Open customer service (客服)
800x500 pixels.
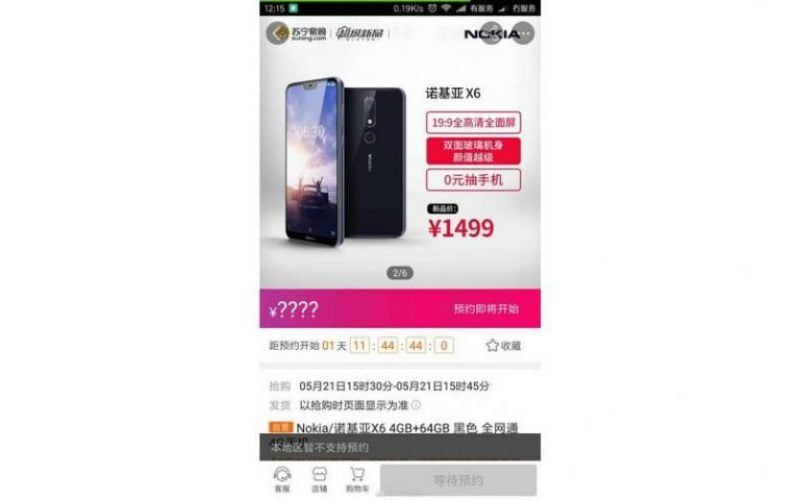tap(281, 479)
